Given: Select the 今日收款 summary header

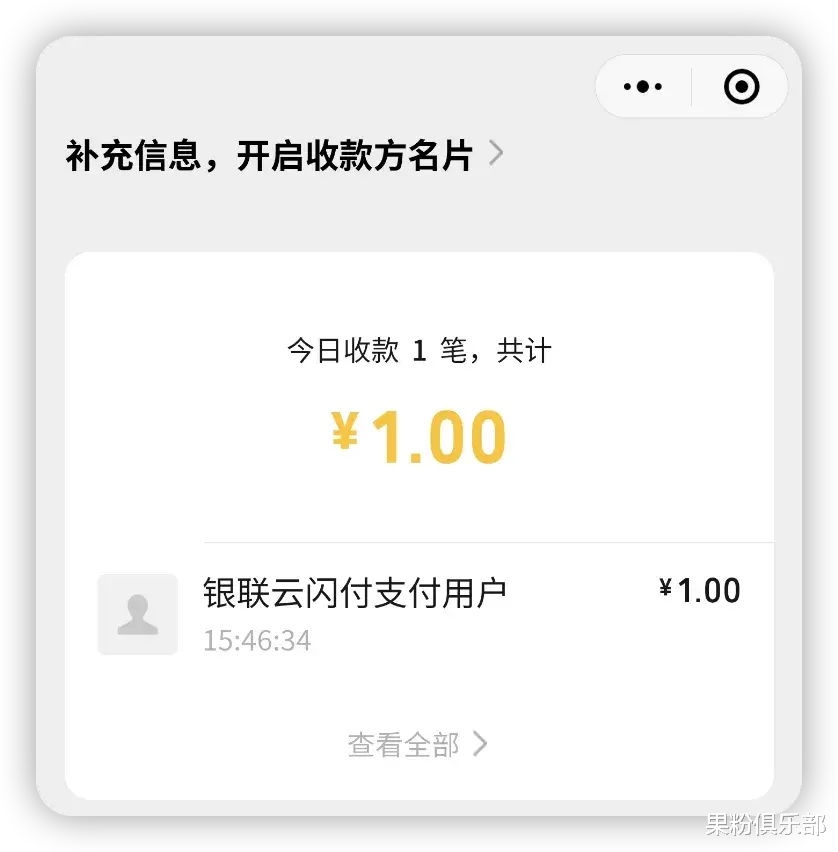Looking at the screenshot, I should point(418,350).
